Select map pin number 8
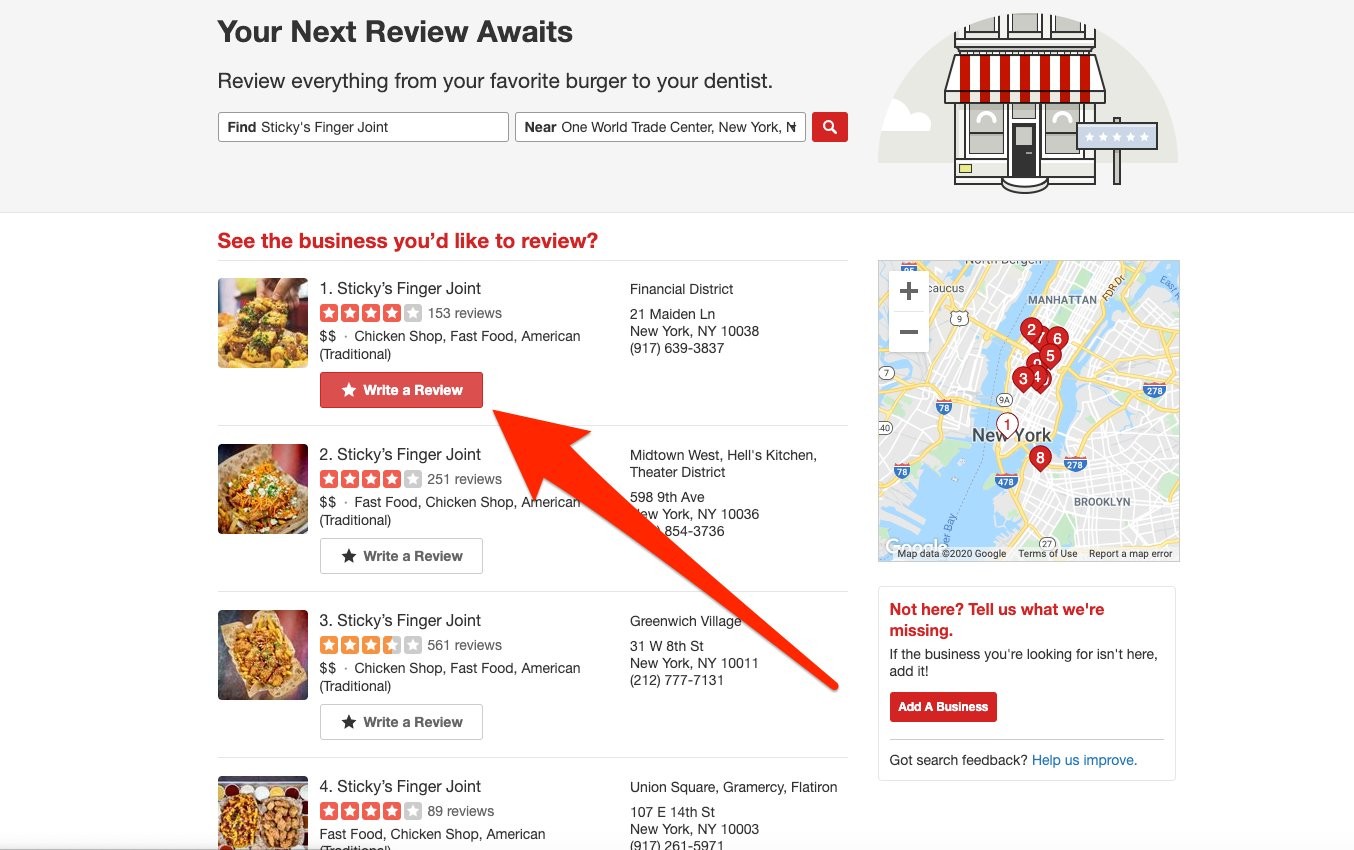This screenshot has width=1354, height=850. point(1040,459)
